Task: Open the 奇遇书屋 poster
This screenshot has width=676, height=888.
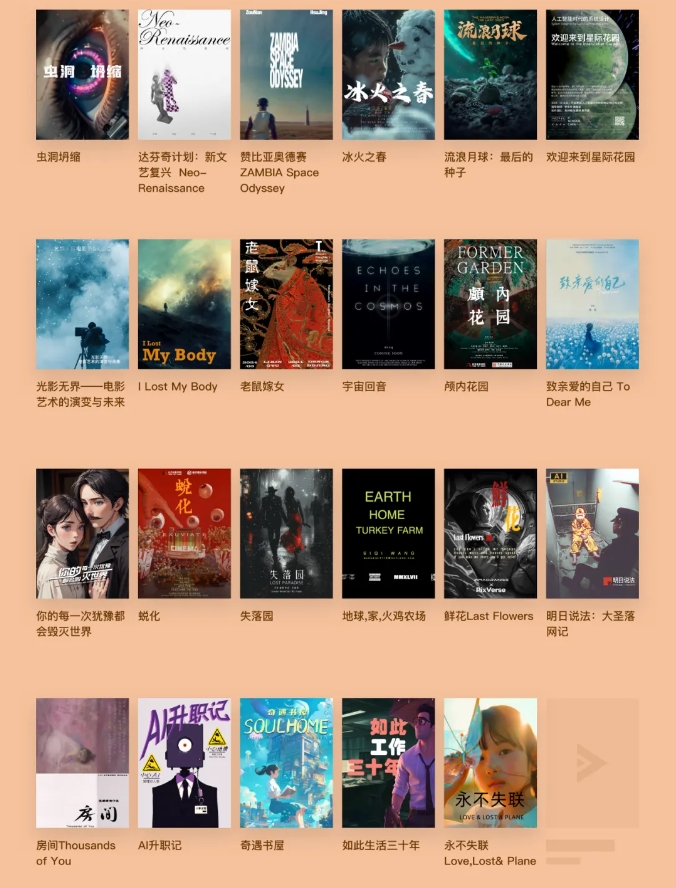Action: tap(286, 762)
